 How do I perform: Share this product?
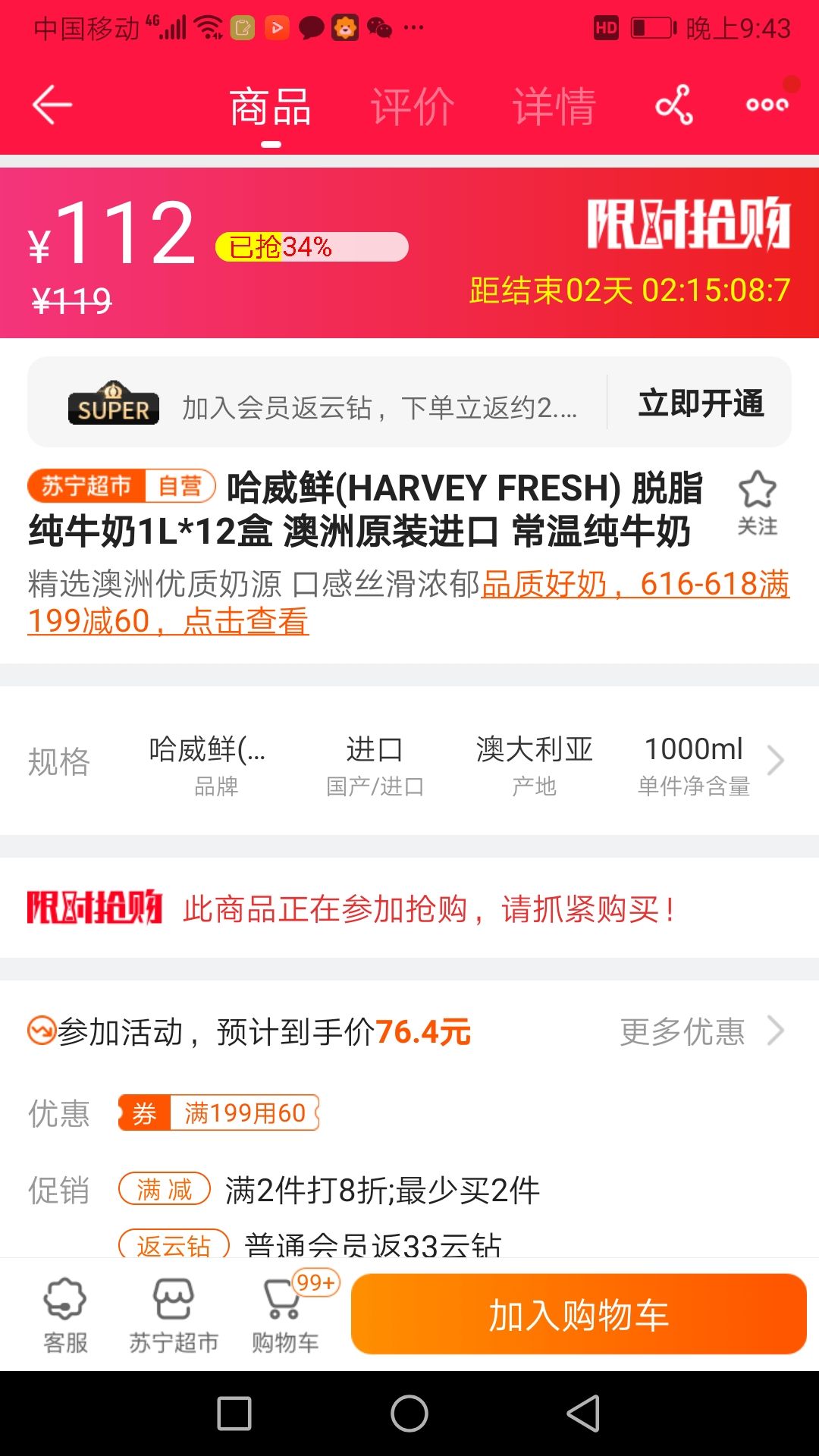point(674,105)
